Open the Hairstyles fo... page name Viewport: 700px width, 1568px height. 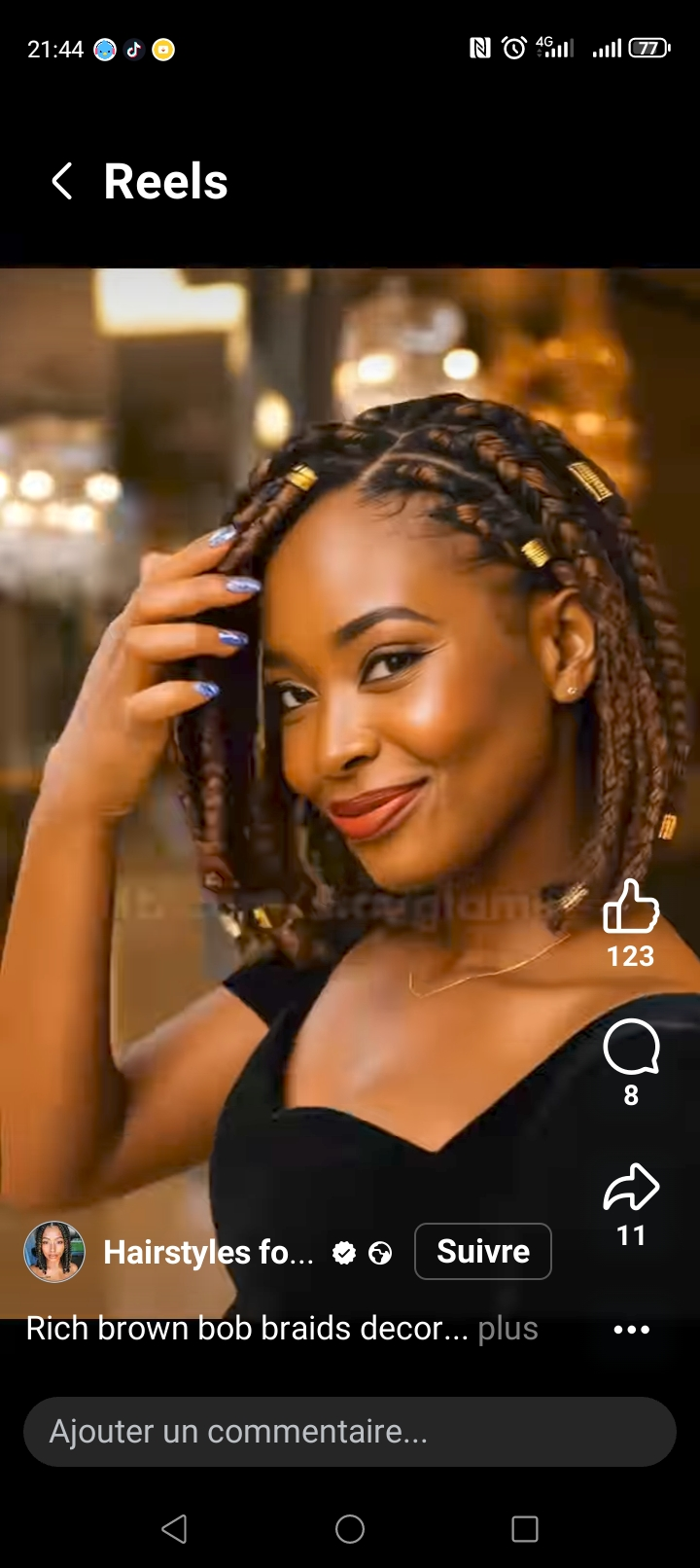click(208, 1252)
